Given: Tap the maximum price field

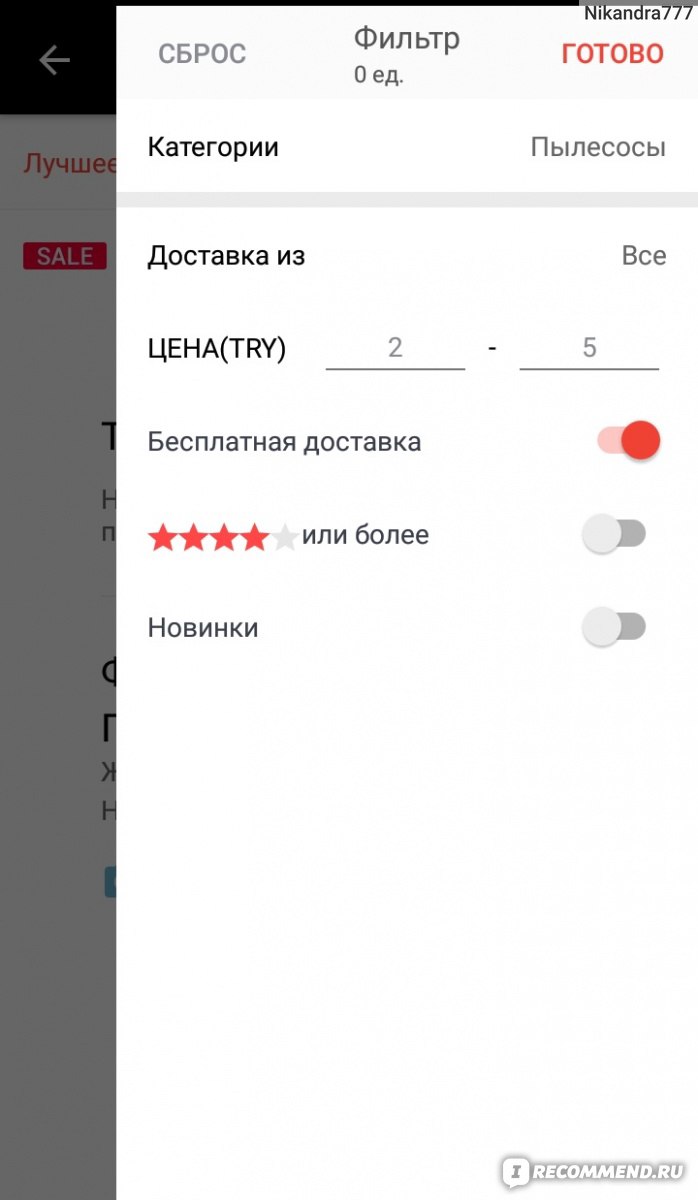Looking at the screenshot, I should point(589,348).
